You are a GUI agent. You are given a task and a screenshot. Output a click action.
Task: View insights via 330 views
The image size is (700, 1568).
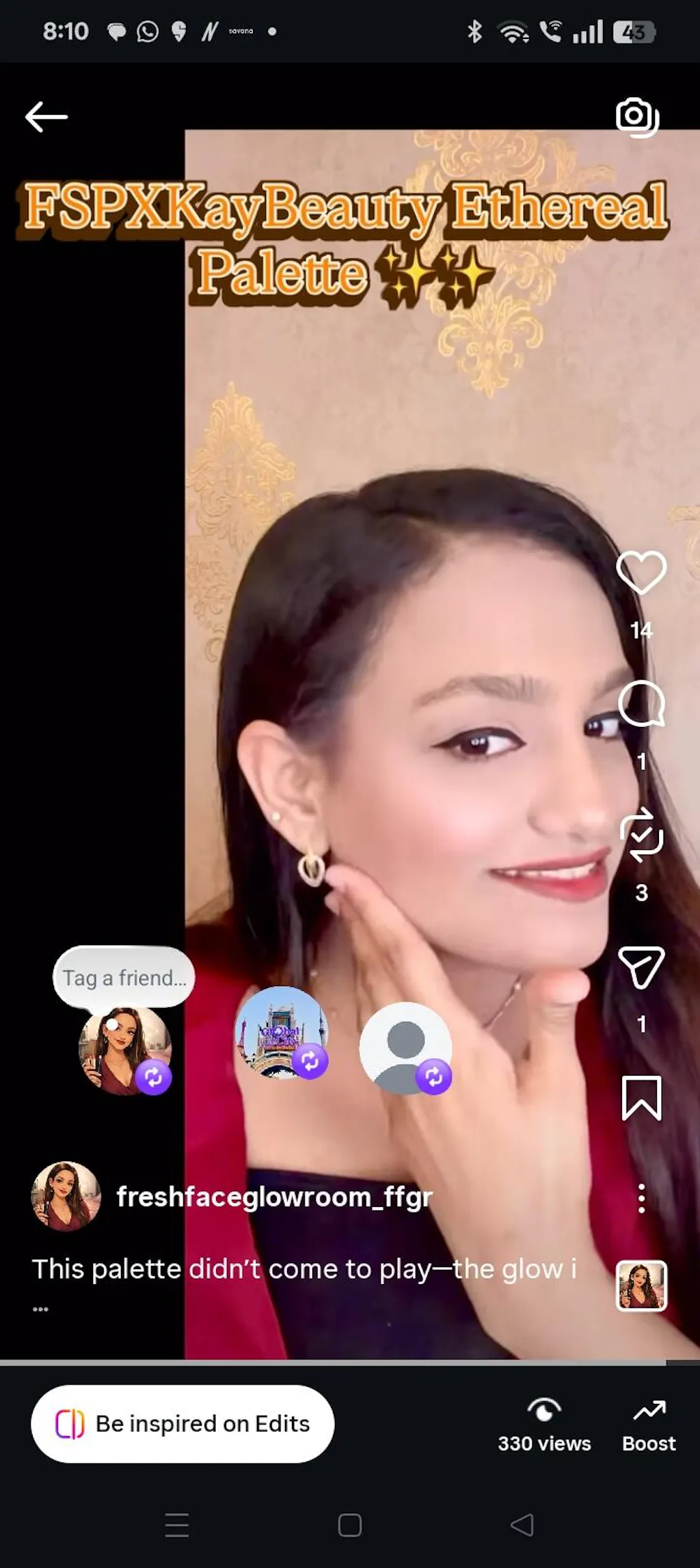coord(544,1425)
